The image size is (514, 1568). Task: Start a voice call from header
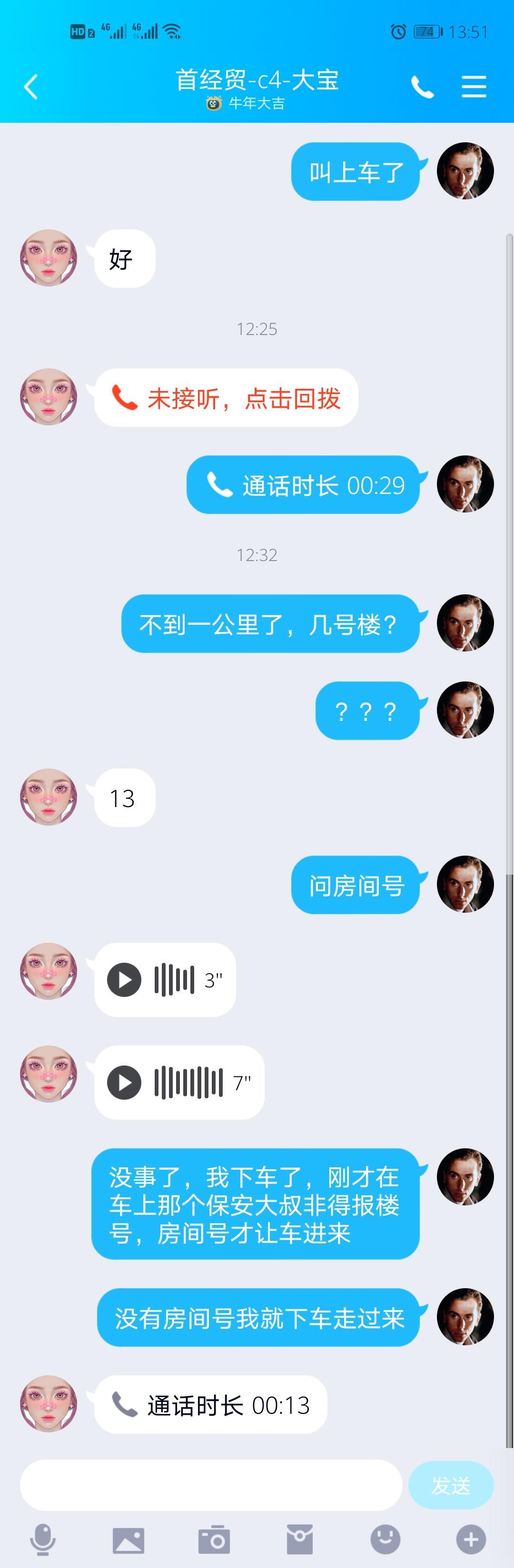tap(422, 87)
